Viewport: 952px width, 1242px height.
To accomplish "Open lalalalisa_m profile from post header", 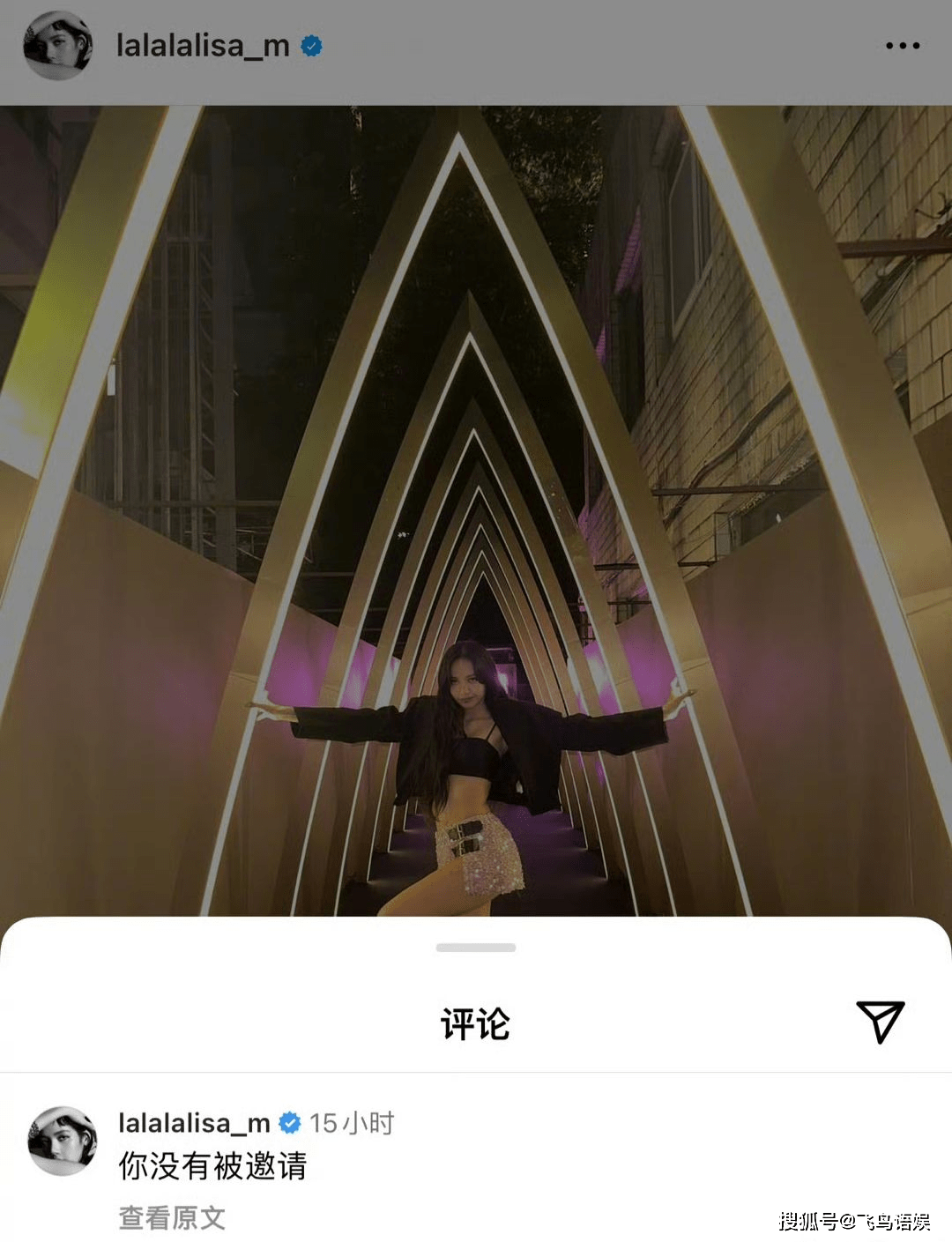I will click(203, 46).
